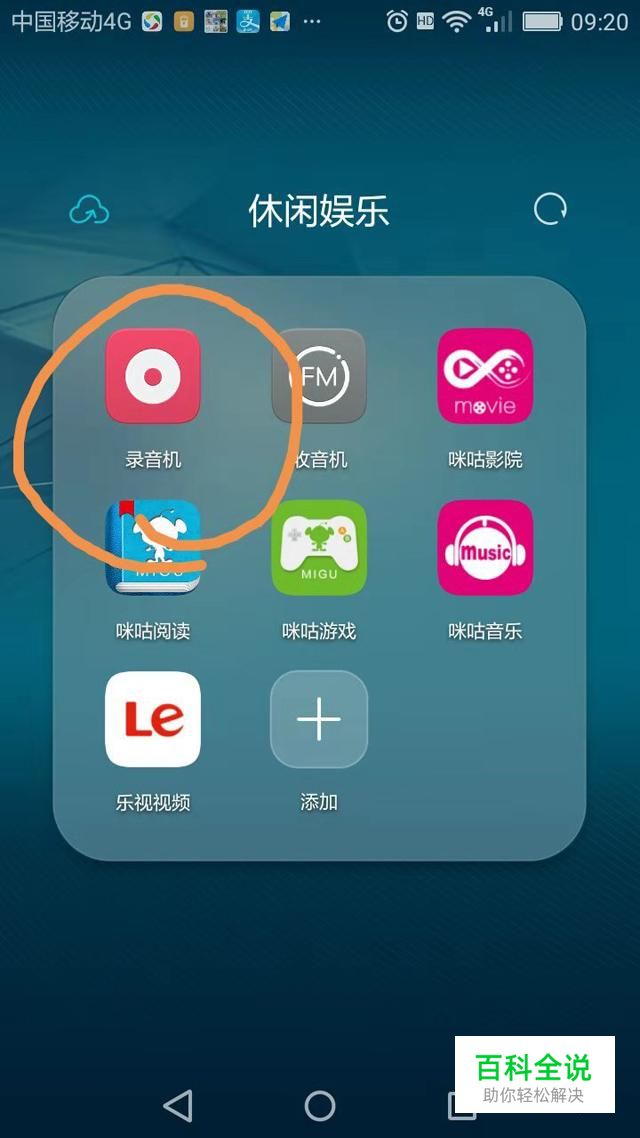Tap the cloud icon beside folder title

pyautogui.click(x=89, y=211)
